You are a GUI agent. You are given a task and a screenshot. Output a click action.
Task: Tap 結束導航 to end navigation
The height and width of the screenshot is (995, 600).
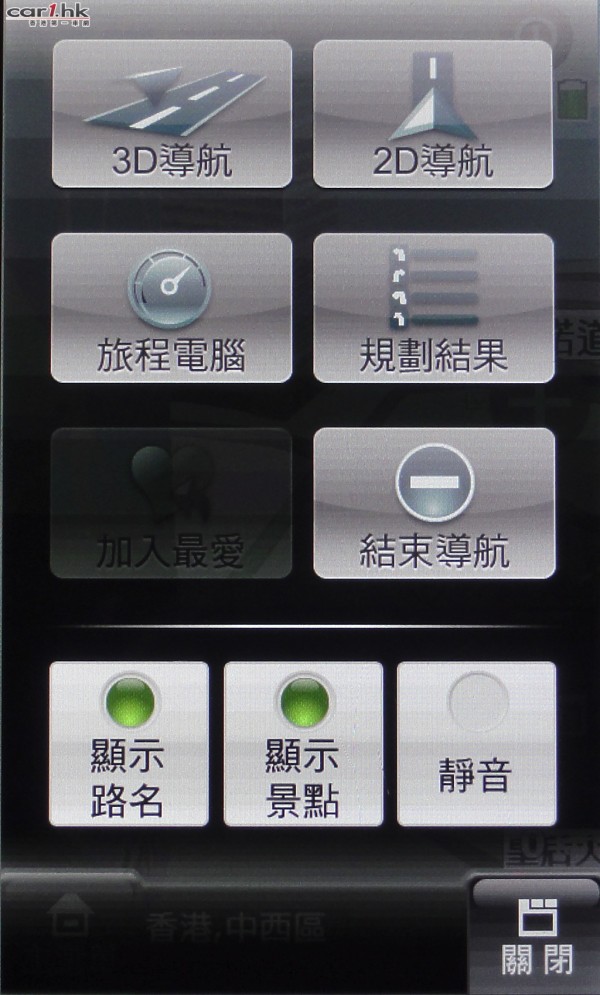[433, 503]
